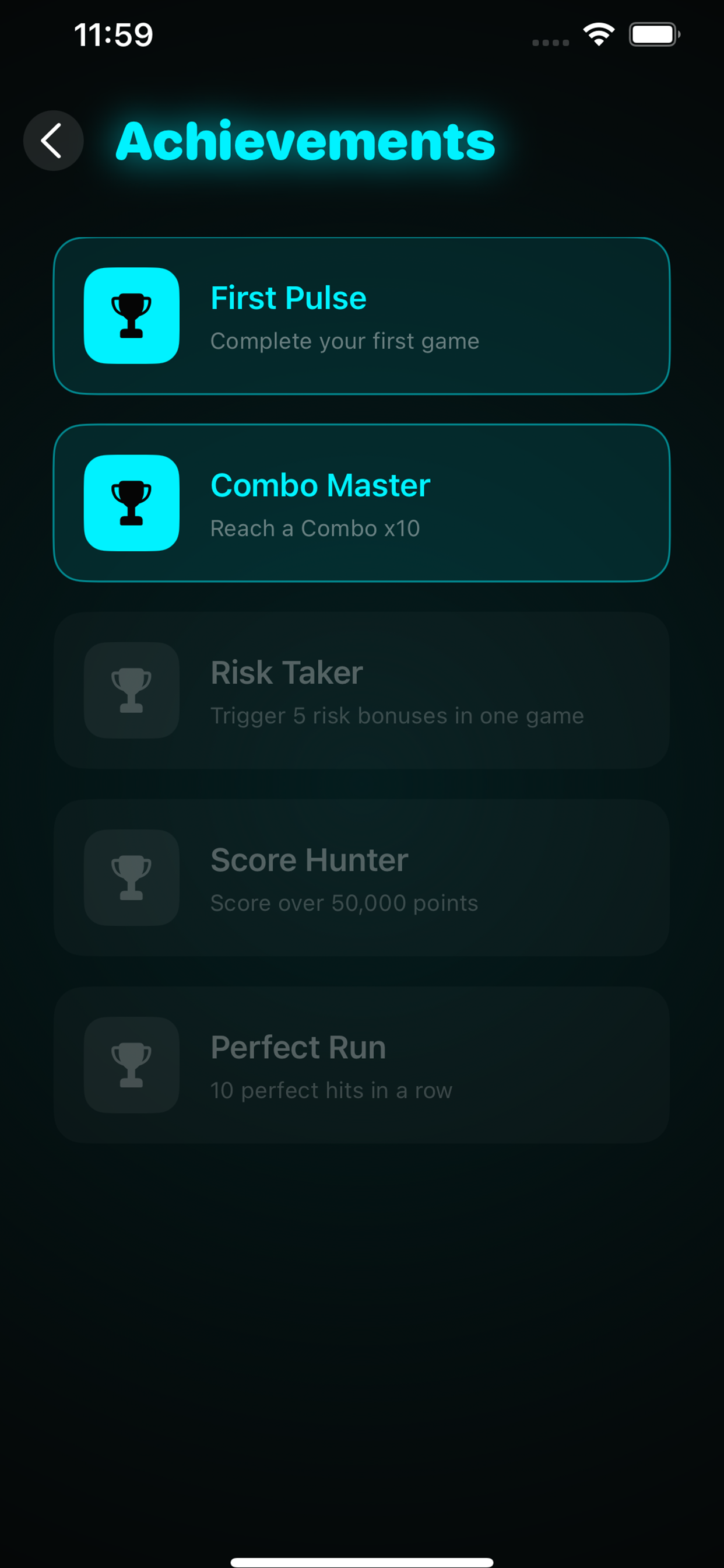The image size is (724, 1568).
Task: Check the Perfect Run achievement card
Action: click(361, 1065)
